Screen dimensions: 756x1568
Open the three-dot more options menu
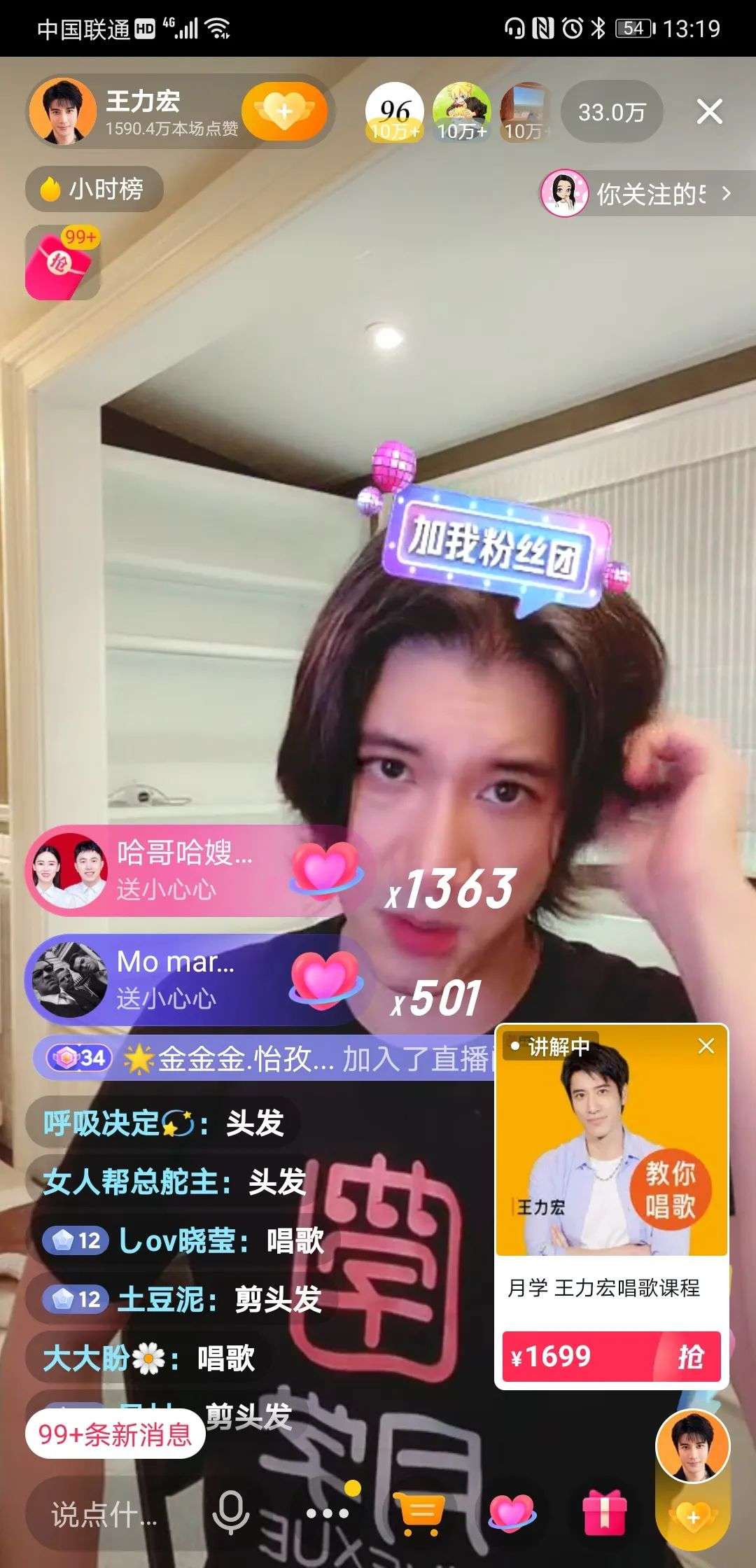coord(328,1514)
